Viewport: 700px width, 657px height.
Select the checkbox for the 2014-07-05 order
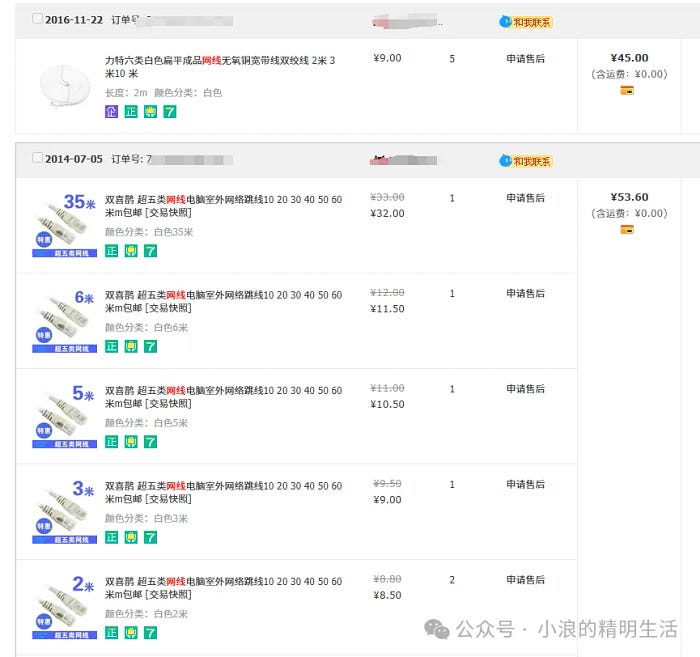coord(38,158)
